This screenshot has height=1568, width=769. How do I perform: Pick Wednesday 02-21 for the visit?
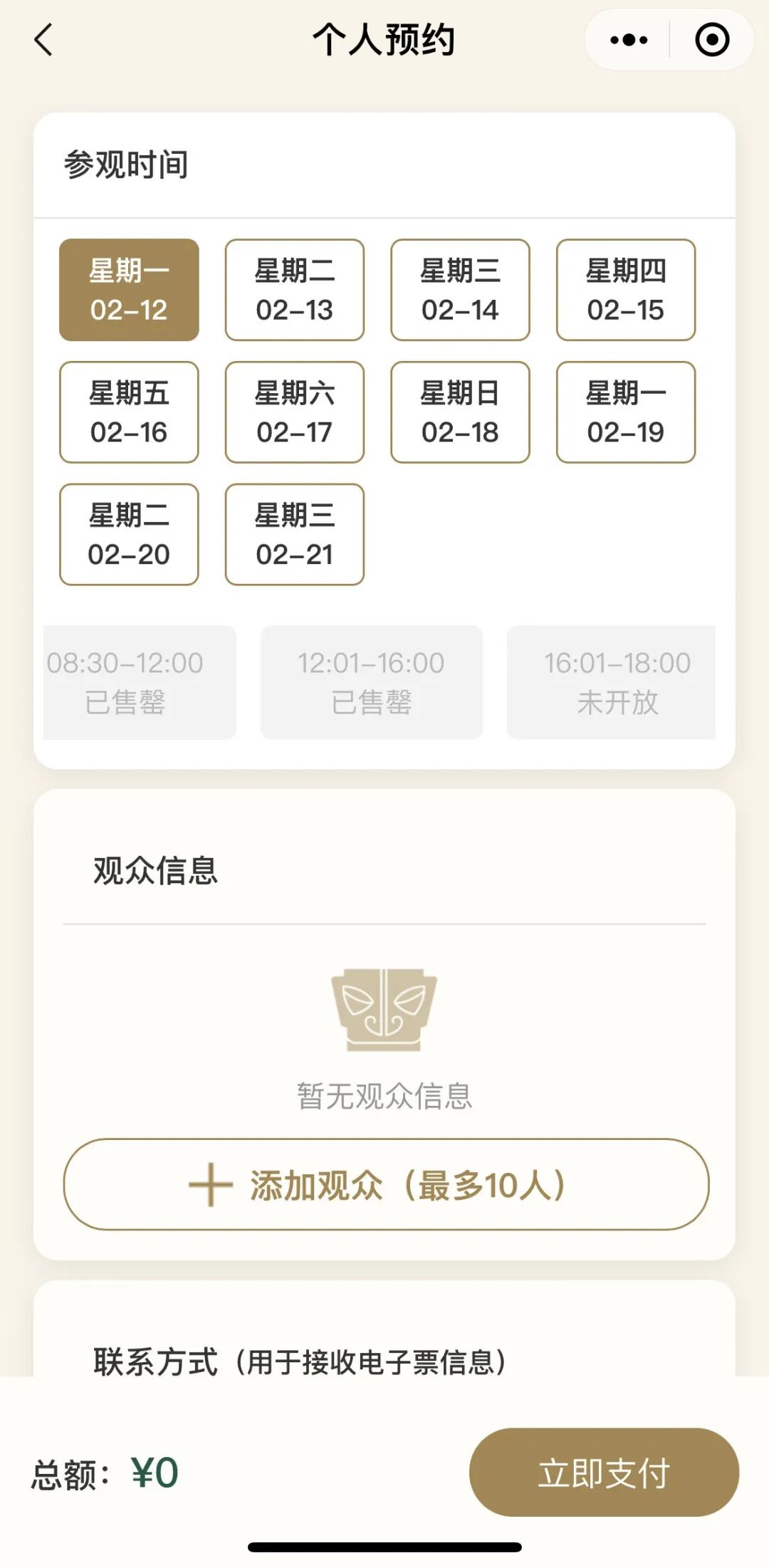click(294, 535)
